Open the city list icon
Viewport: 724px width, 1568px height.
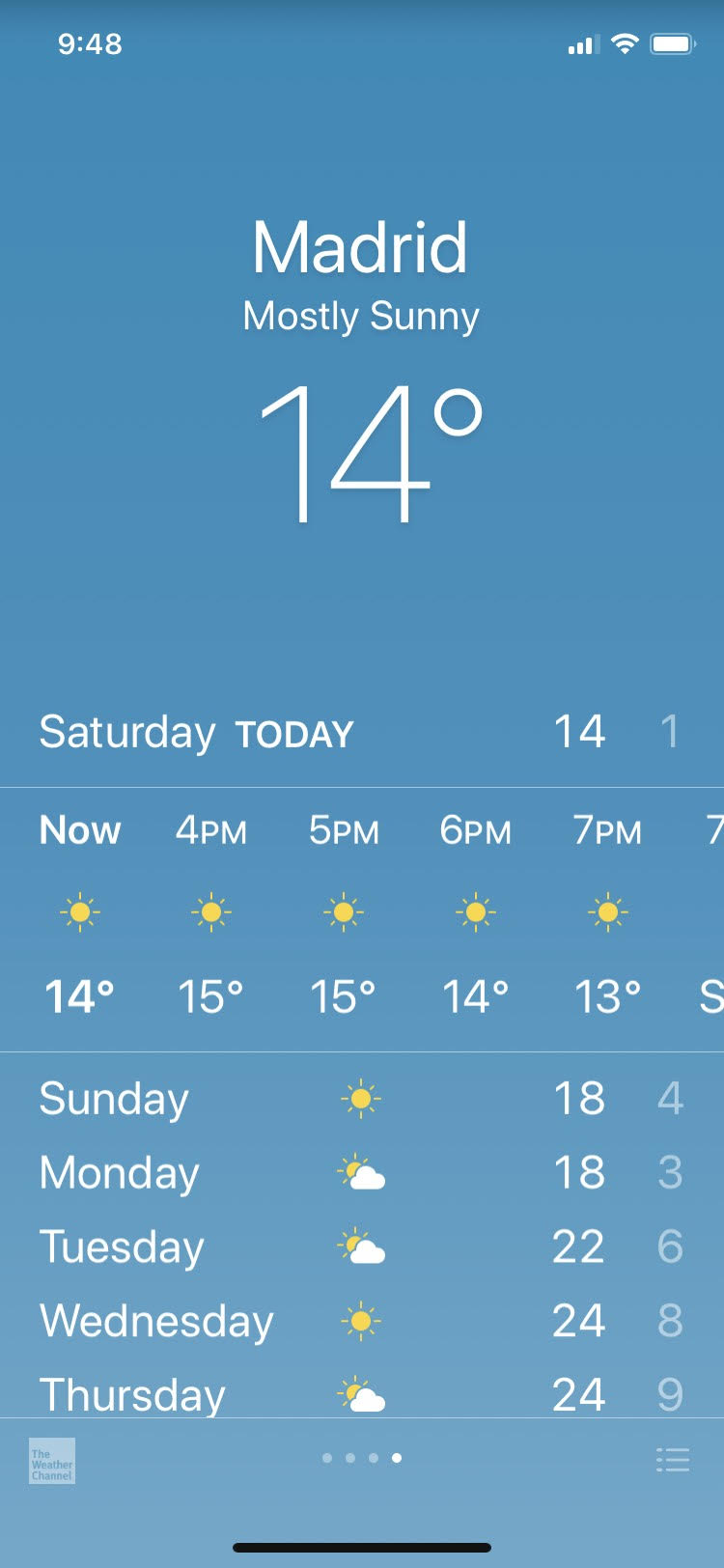[672, 1459]
